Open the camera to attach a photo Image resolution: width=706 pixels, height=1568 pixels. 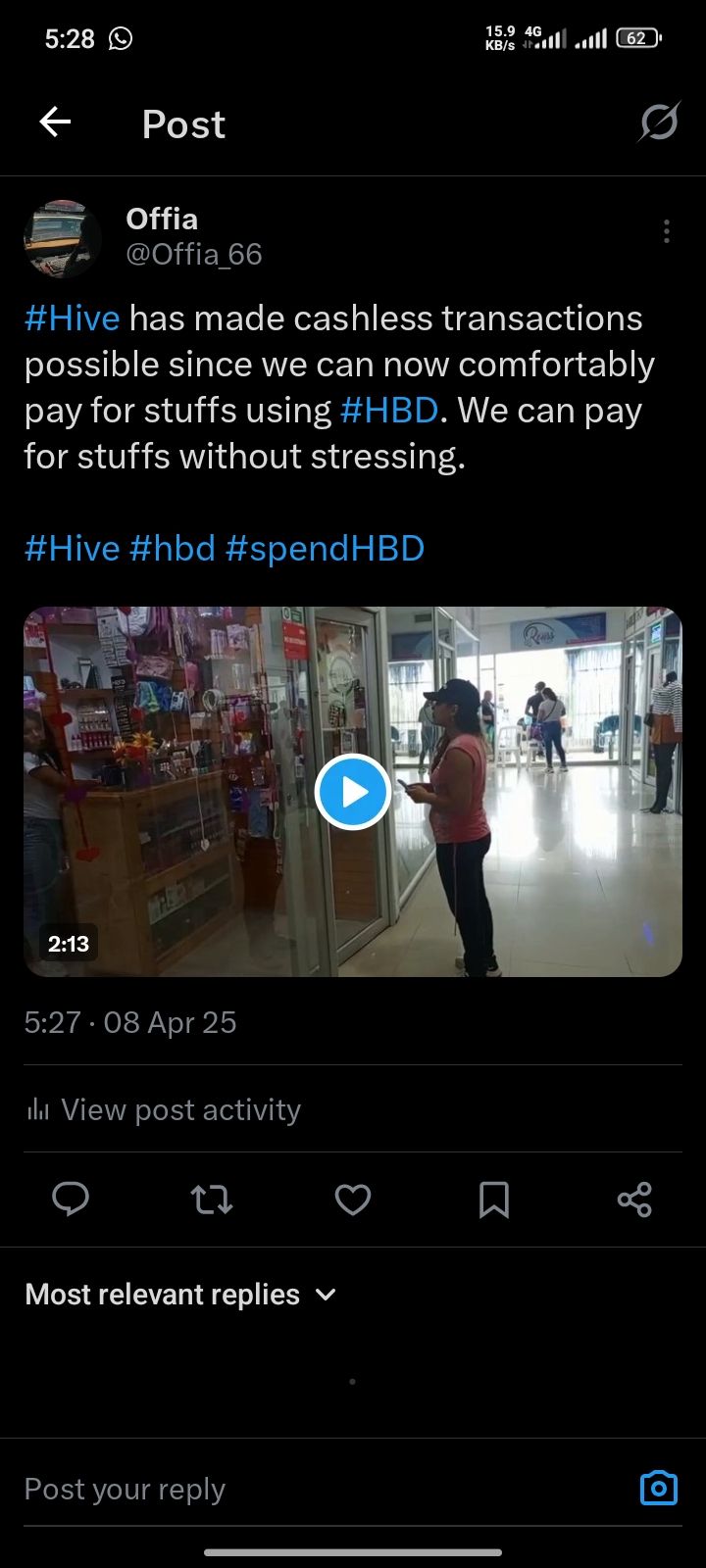click(x=658, y=1488)
